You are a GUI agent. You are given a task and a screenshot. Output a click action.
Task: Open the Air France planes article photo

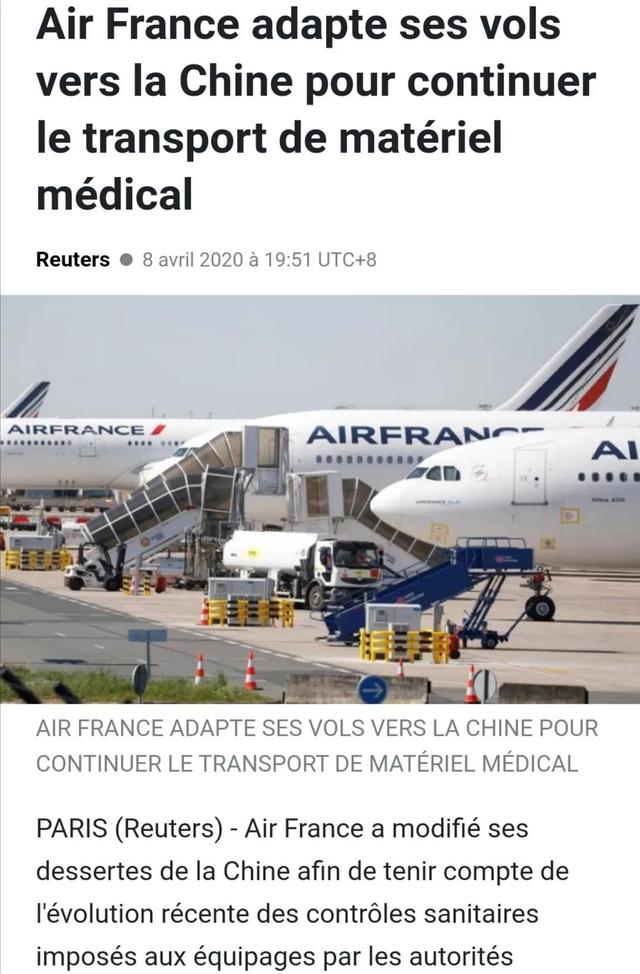320,498
